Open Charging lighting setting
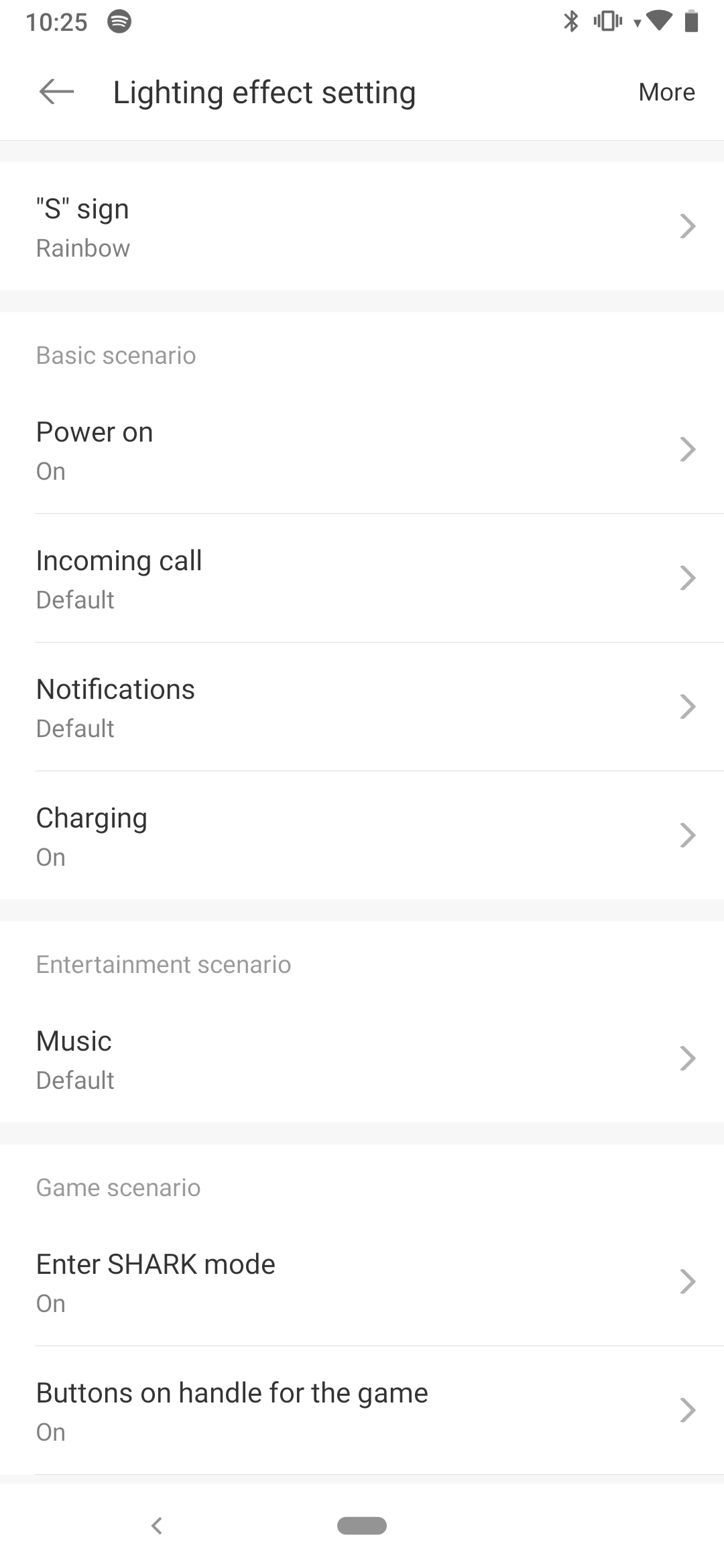Viewport: 724px width, 1568px height. (x=362, y=836)
